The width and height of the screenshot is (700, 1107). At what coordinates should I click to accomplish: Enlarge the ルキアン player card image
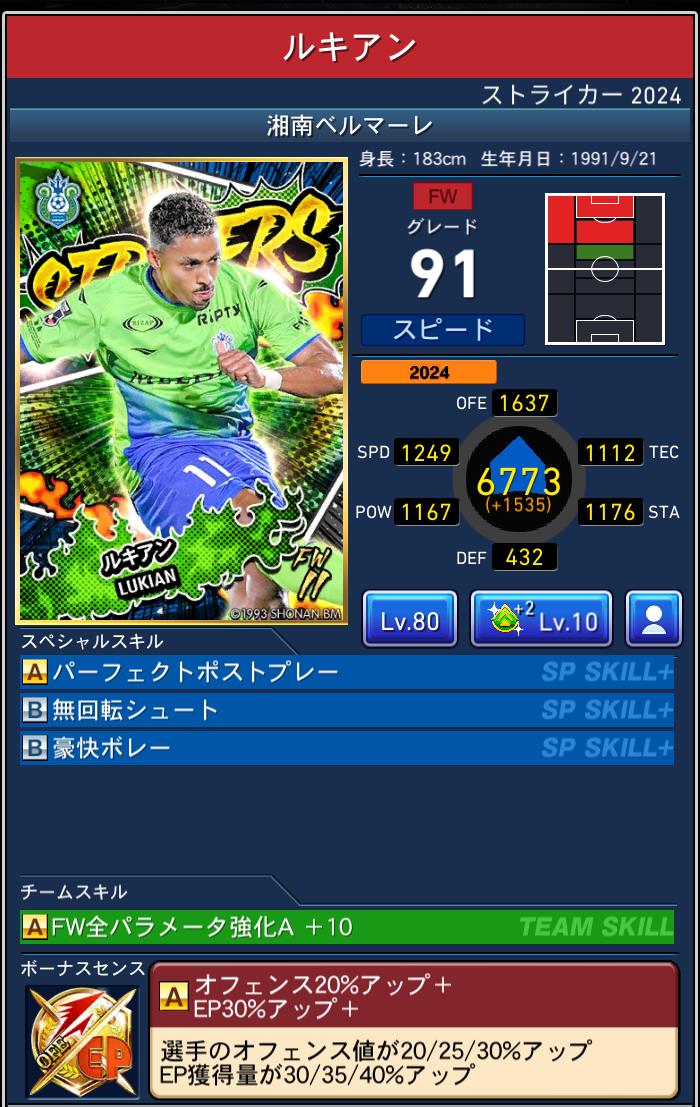pyautogui.click(x=181, y=391)
